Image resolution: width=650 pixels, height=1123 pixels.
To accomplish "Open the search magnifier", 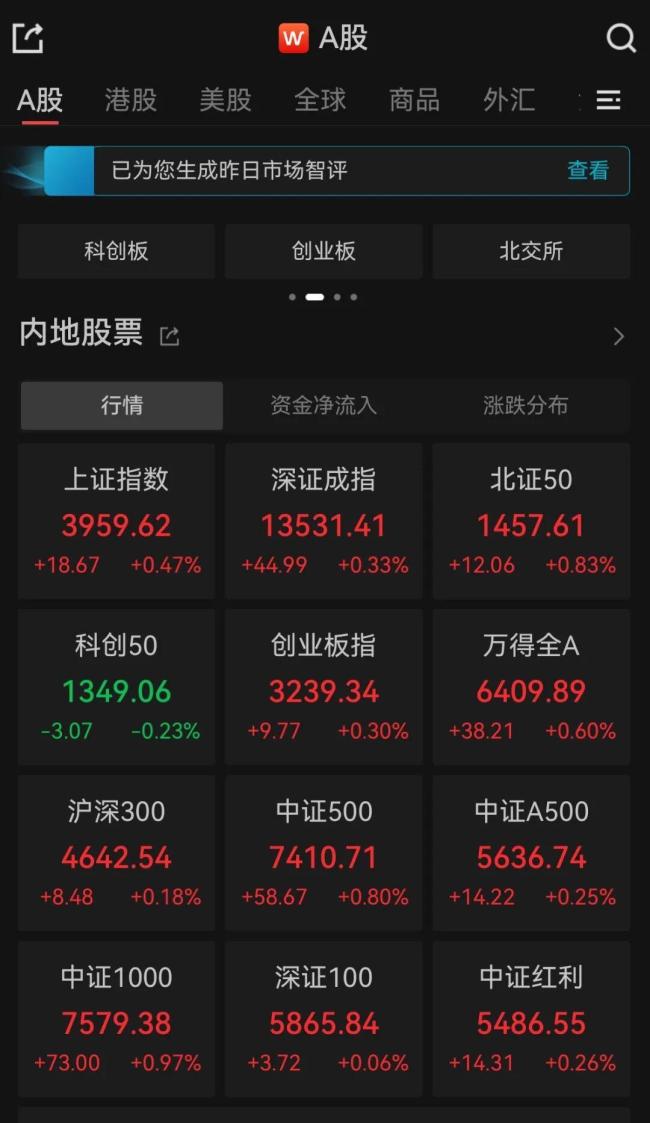I will 621,38.
